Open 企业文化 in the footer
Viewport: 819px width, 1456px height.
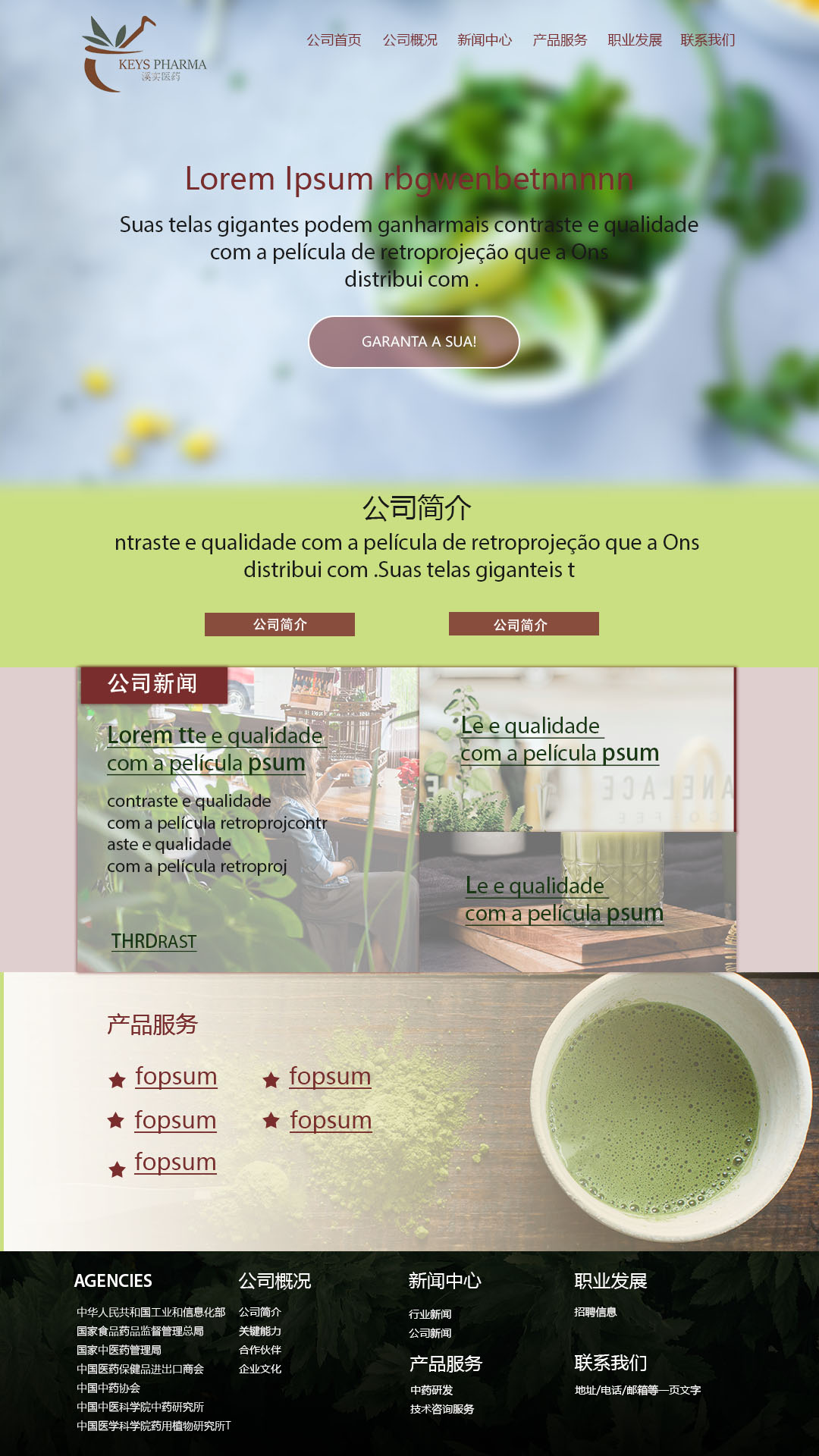click(260, 1369)
